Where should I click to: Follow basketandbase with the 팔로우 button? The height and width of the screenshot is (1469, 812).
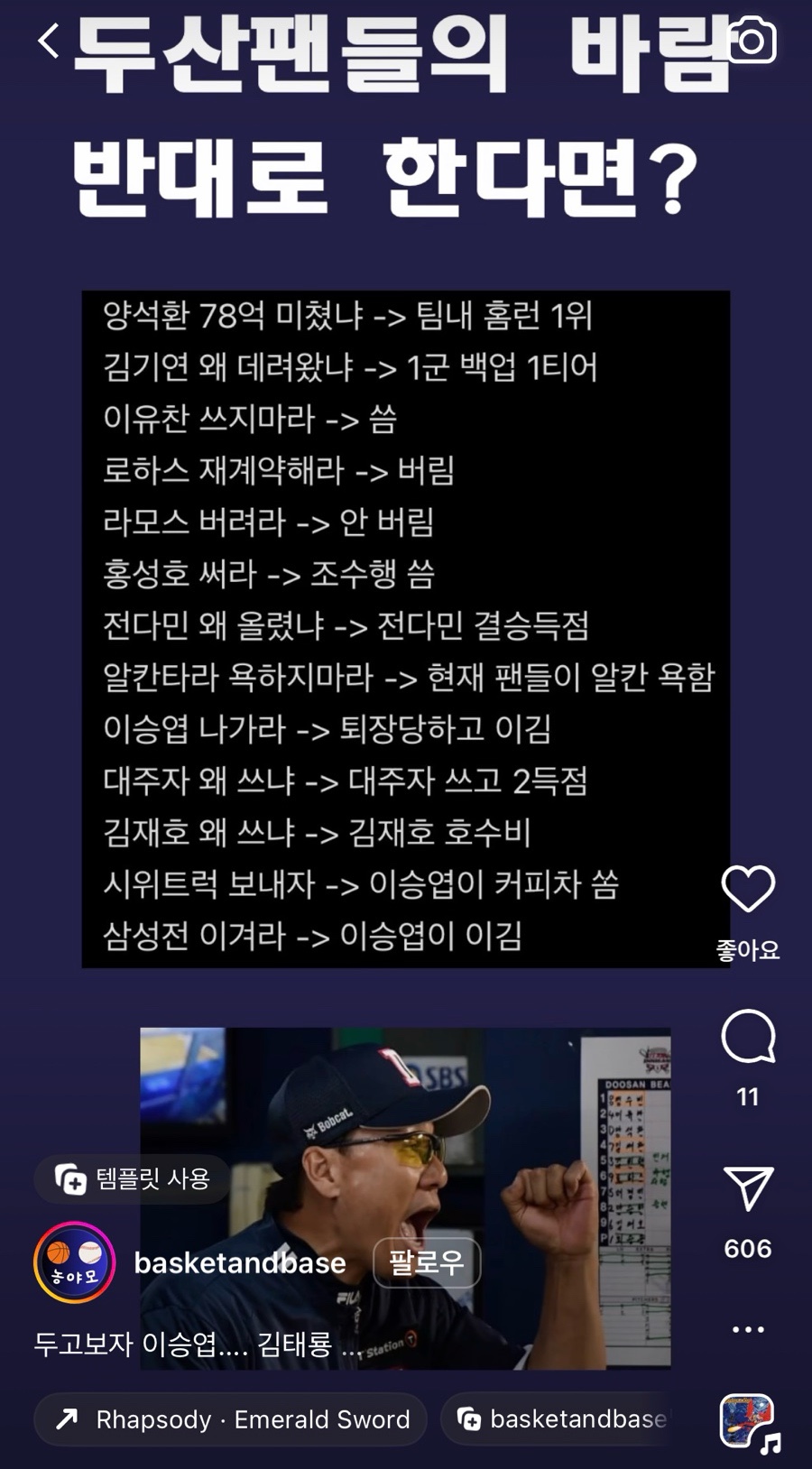[427, 1261]
